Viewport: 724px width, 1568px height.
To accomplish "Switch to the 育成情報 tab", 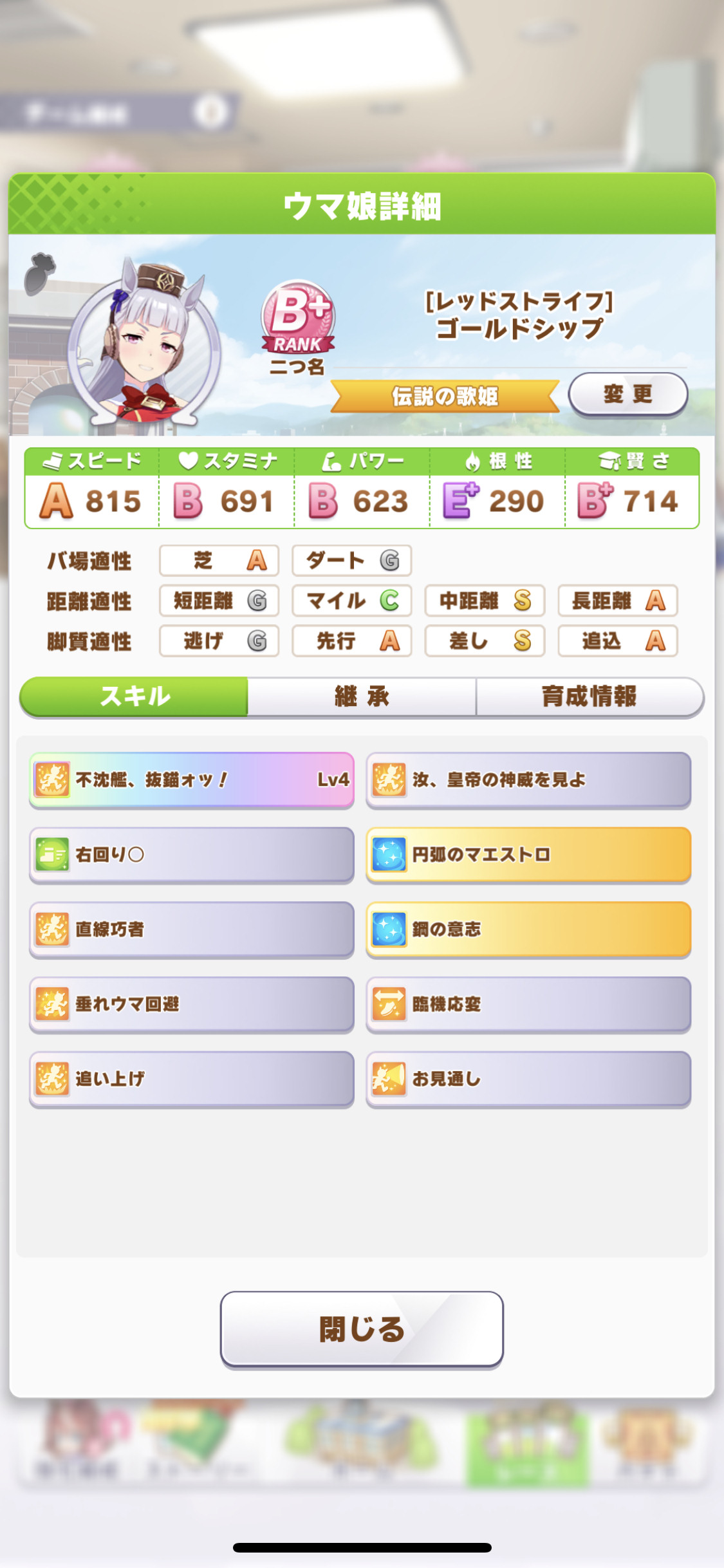I will point(589,696).
